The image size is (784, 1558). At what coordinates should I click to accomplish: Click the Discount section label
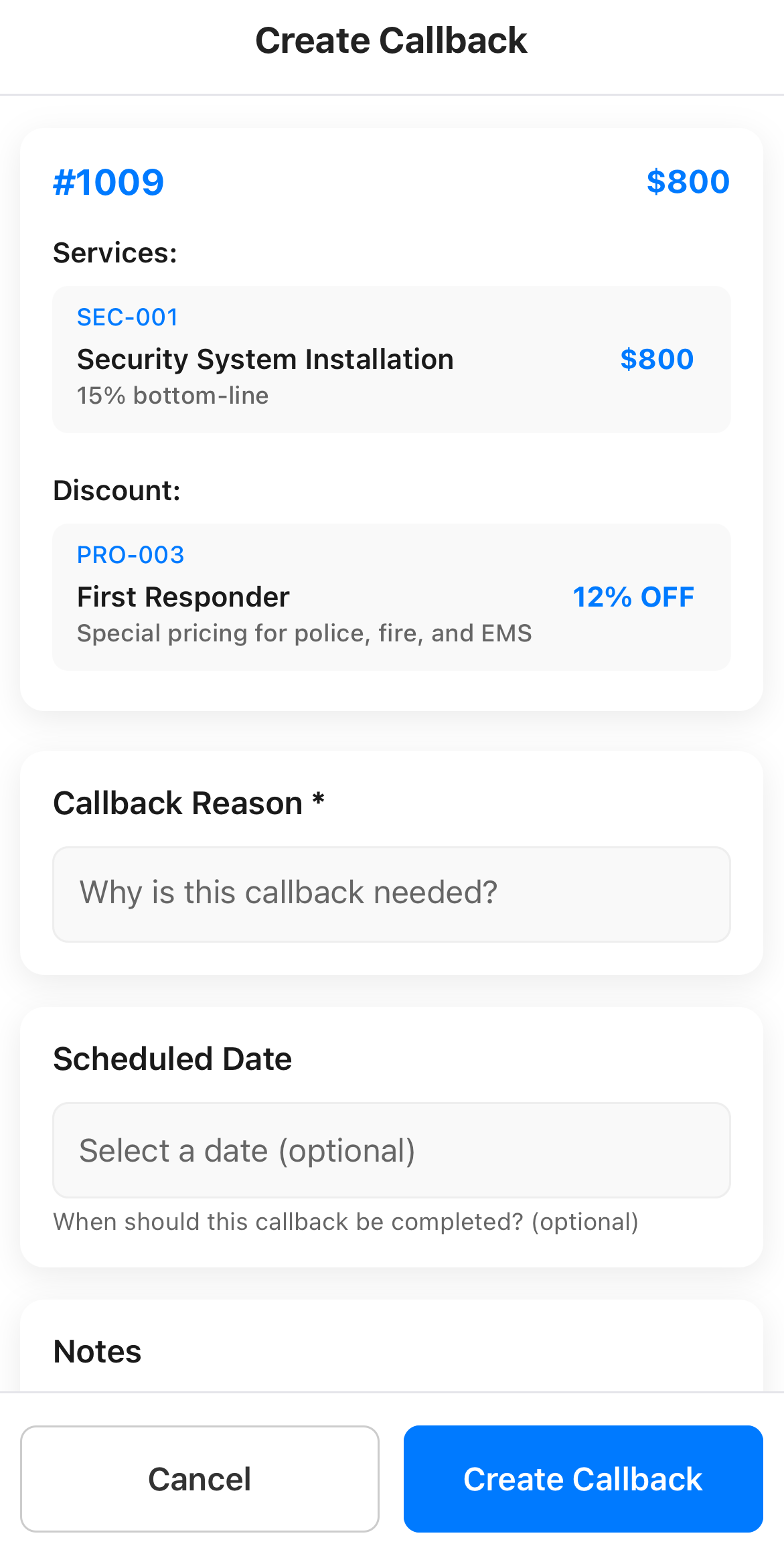pyautogui.click(x=116, y=491)
